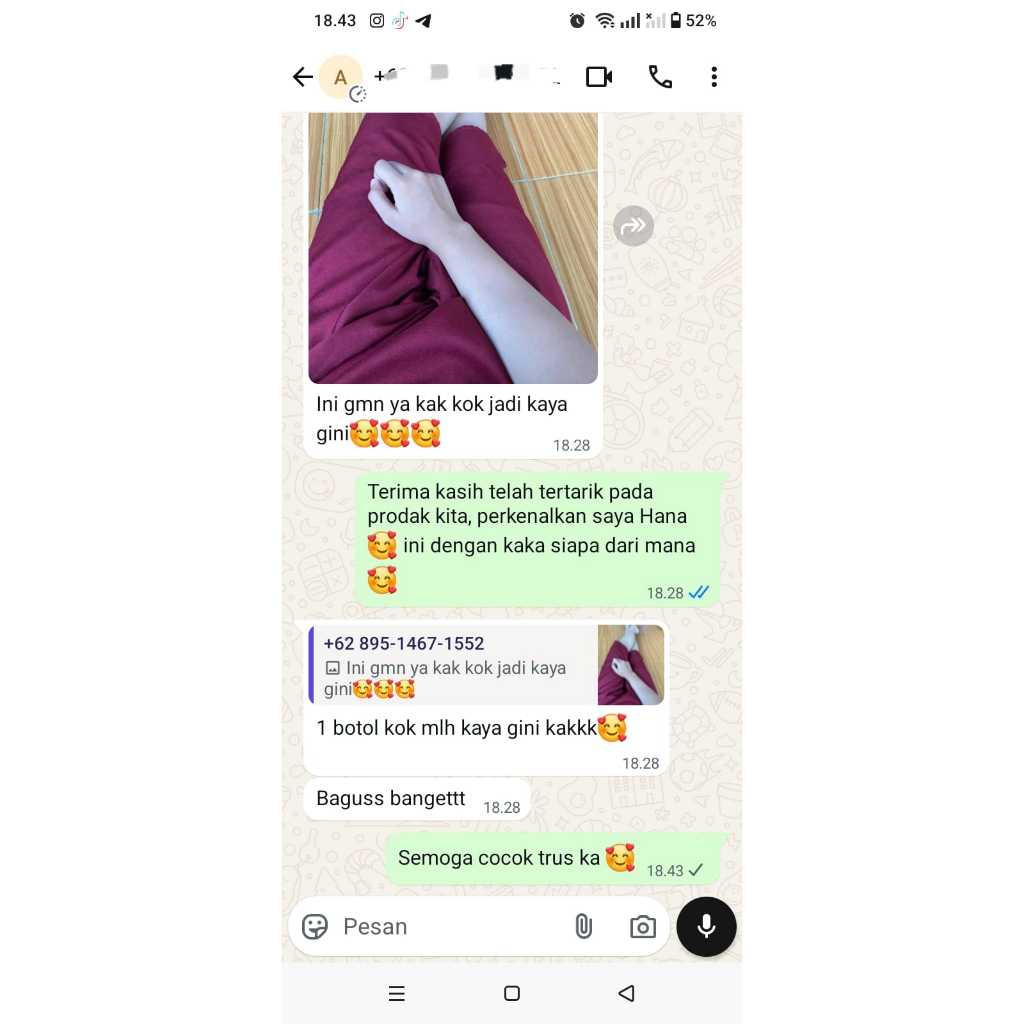Forward the received photo

click(633, 226)
